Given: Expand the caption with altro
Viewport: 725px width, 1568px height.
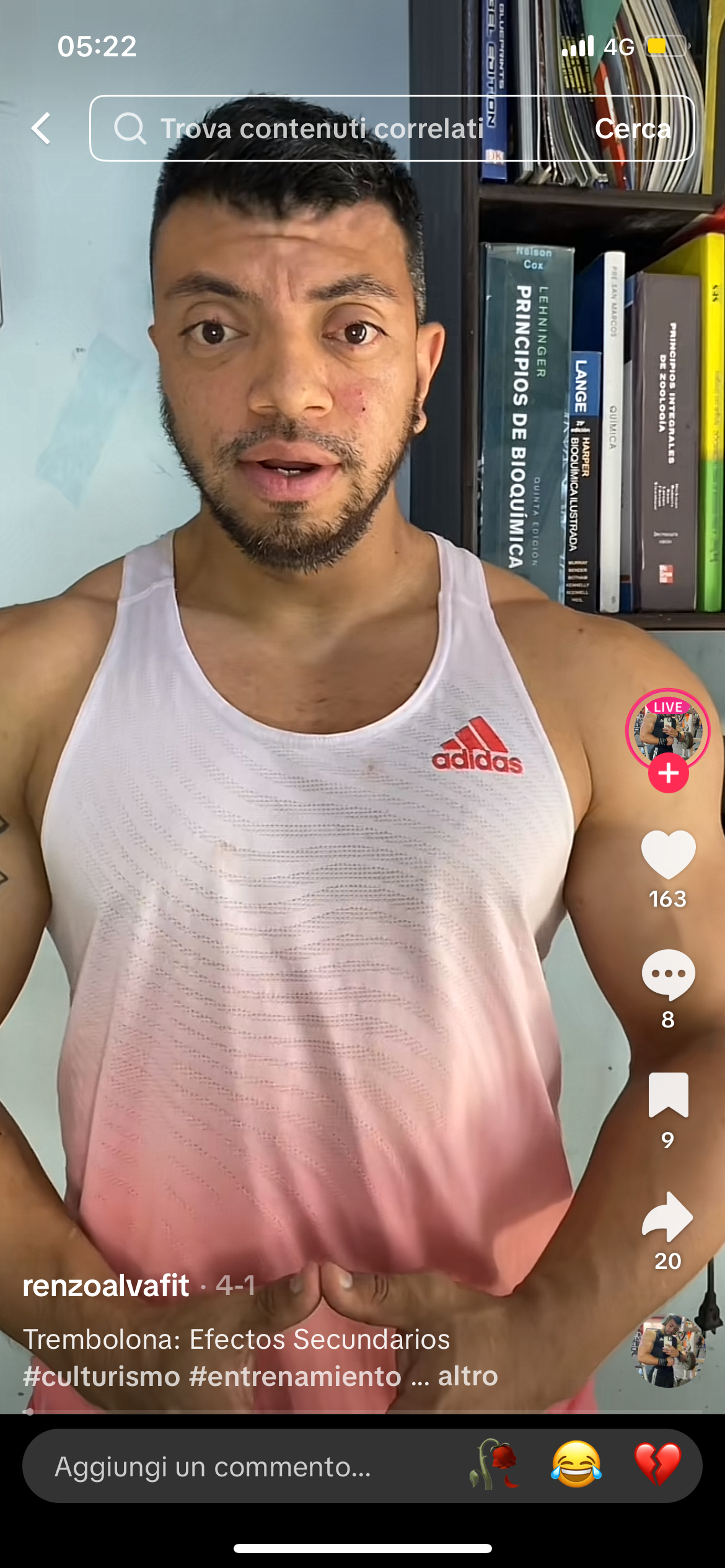Looking at the screenshot, I should pos(468,1376).
